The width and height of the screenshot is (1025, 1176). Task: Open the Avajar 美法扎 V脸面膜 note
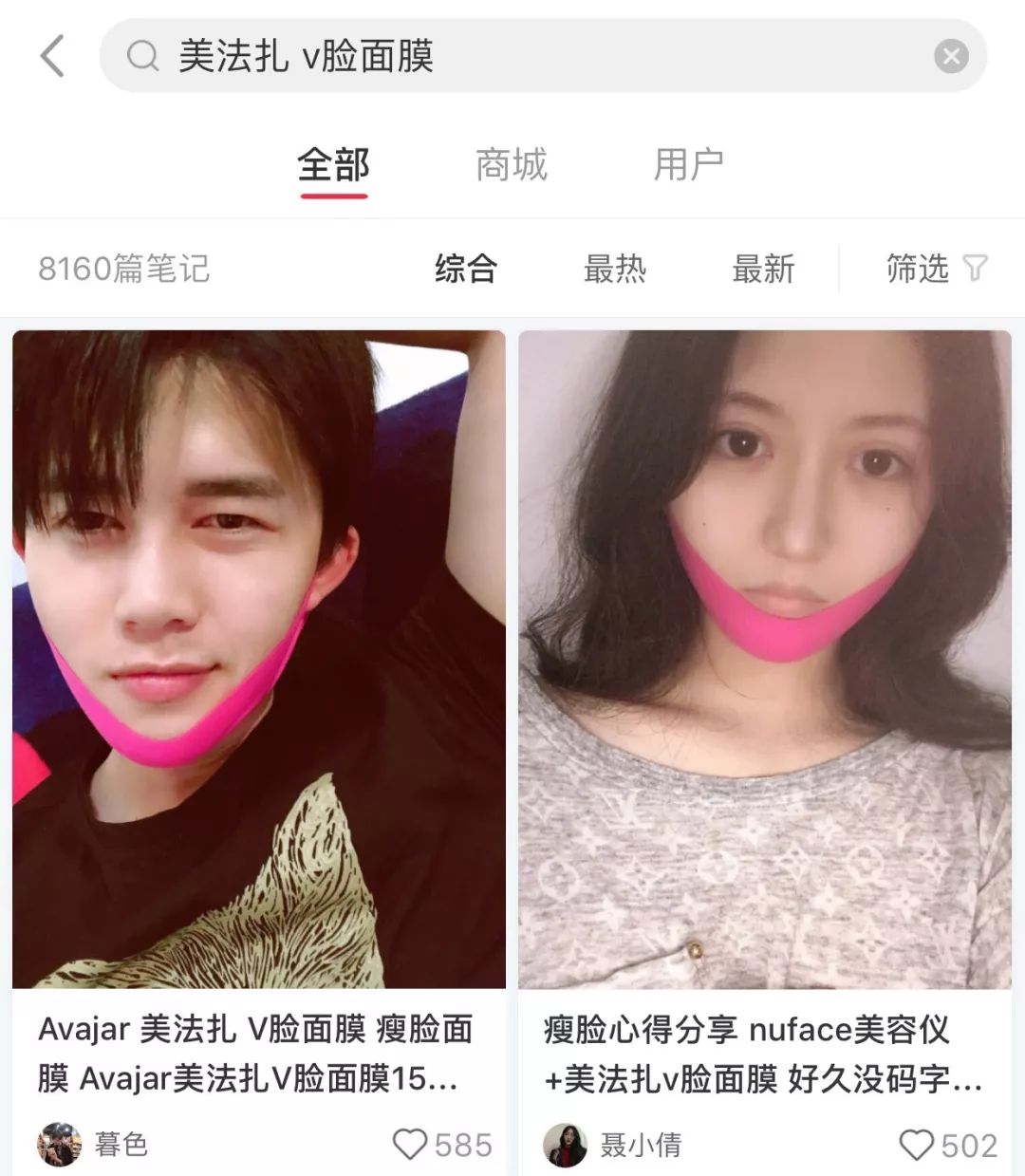pyautogui.click(x=258, y=659)
